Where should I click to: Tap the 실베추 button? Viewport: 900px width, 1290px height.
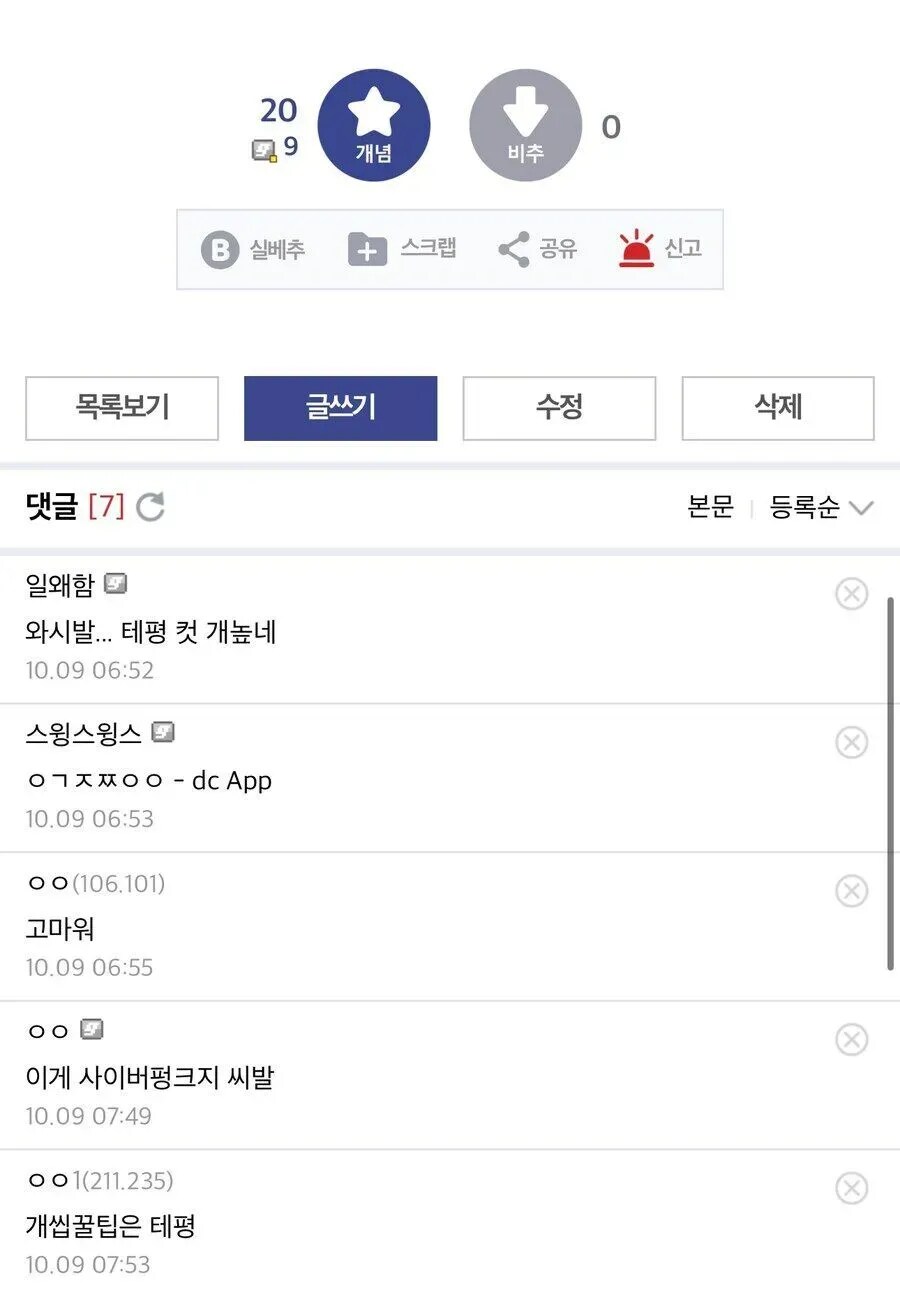click(x=253, y=249)
